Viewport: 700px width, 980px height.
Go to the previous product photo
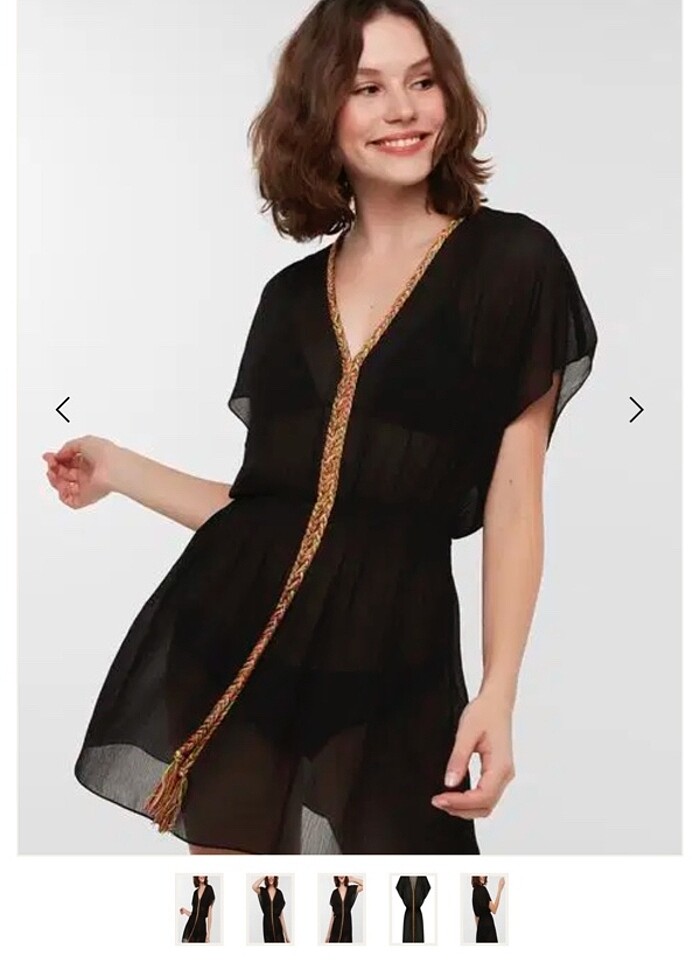[x=63, y=409]
